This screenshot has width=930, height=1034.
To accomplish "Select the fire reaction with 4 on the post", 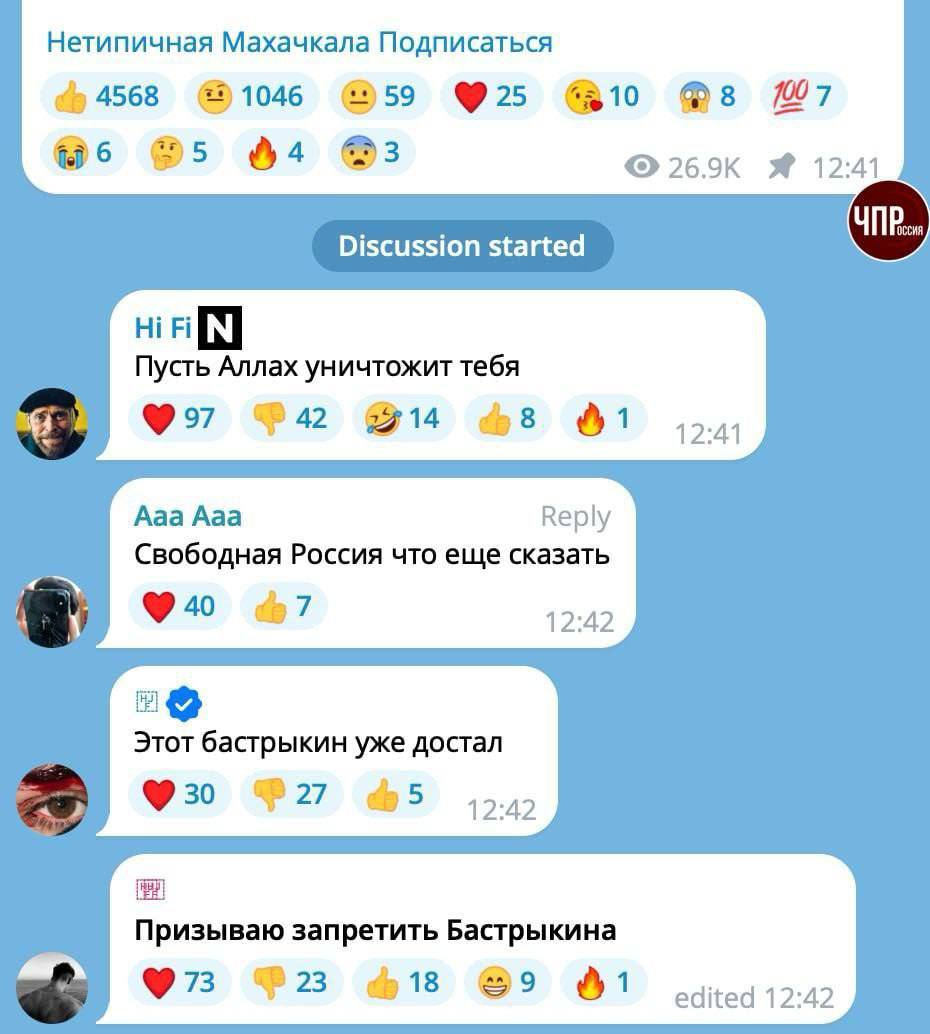I will (276, 153).
